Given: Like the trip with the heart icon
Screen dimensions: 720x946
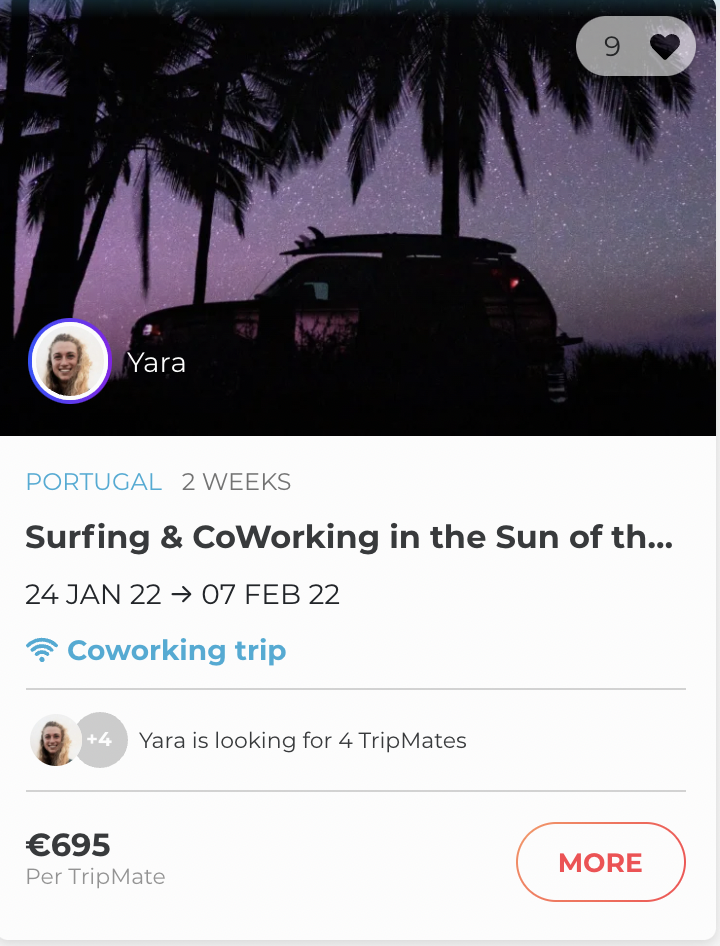Looking at the screenshot, I should pos(664,46).
